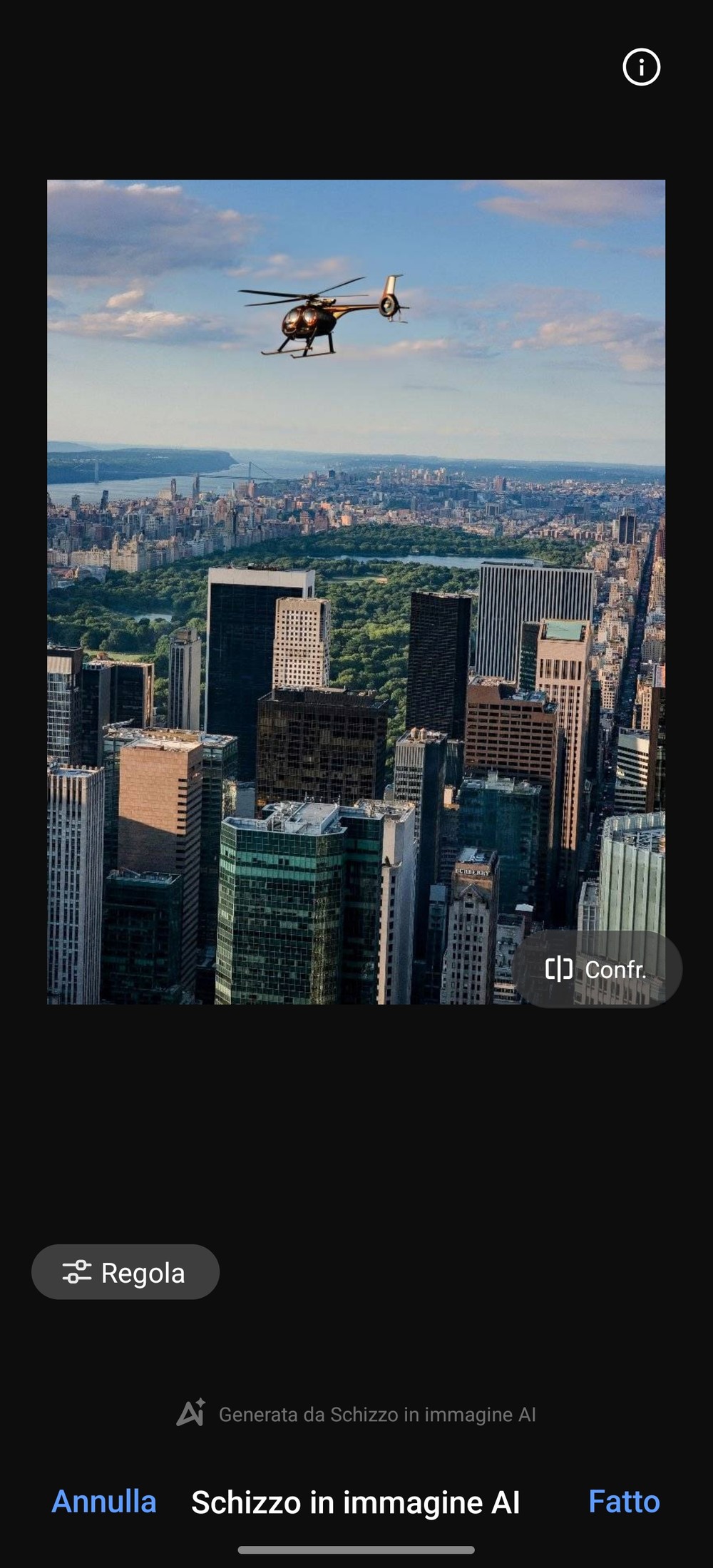713x1568 pixels.
Task: Open the Regola adjust option
Action: (125, 1272)
